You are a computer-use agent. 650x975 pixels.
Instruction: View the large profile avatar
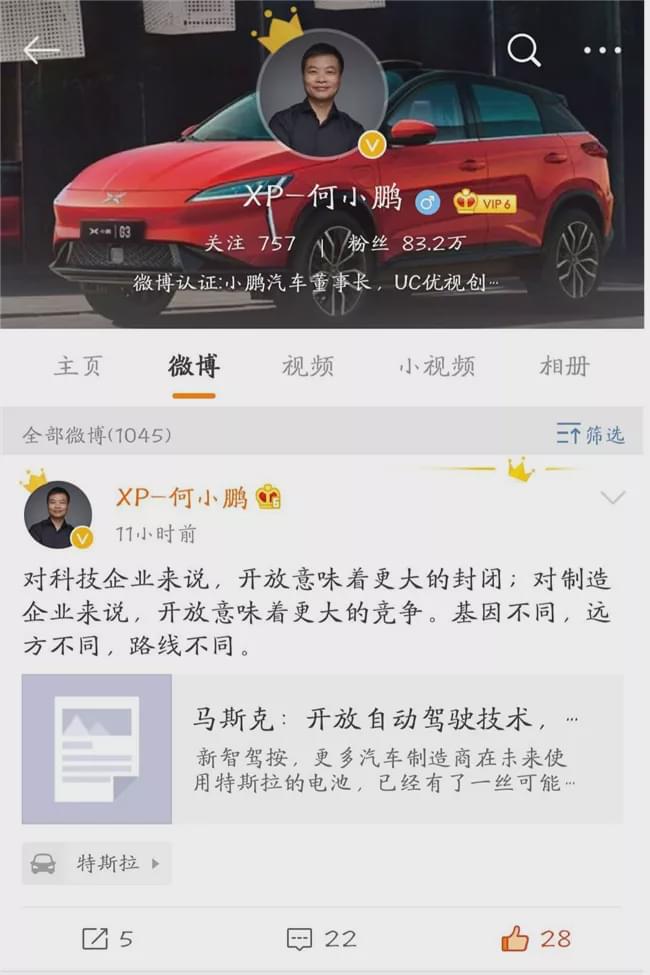coord(324,99)
